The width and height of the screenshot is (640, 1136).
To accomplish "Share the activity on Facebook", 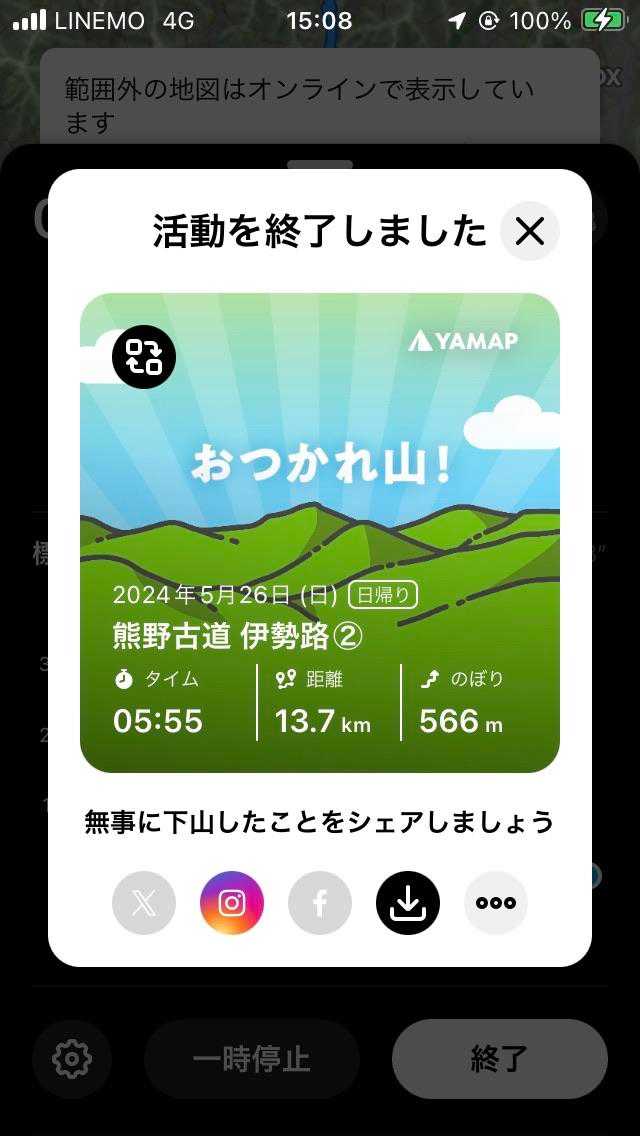I will click(320, 903).
